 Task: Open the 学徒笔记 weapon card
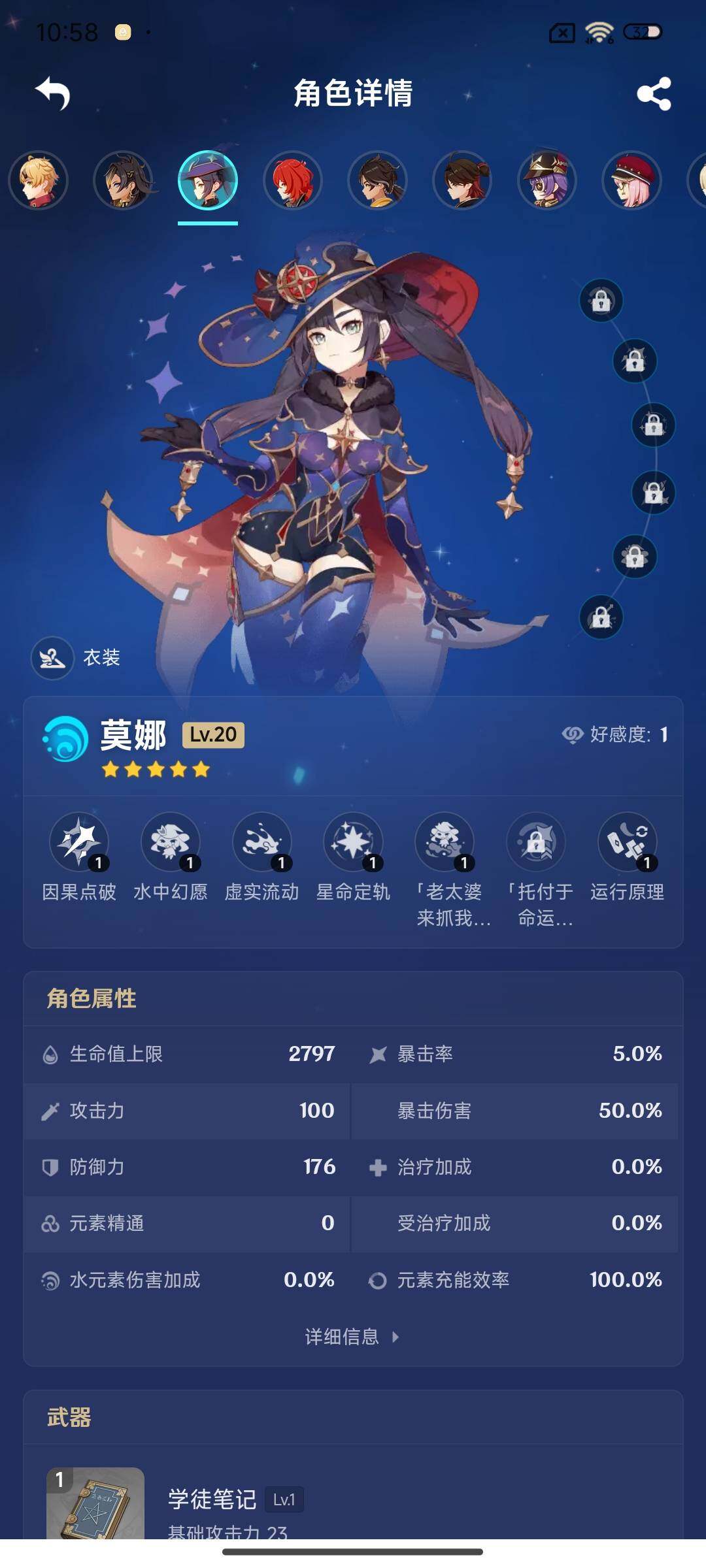[212, 1500]
